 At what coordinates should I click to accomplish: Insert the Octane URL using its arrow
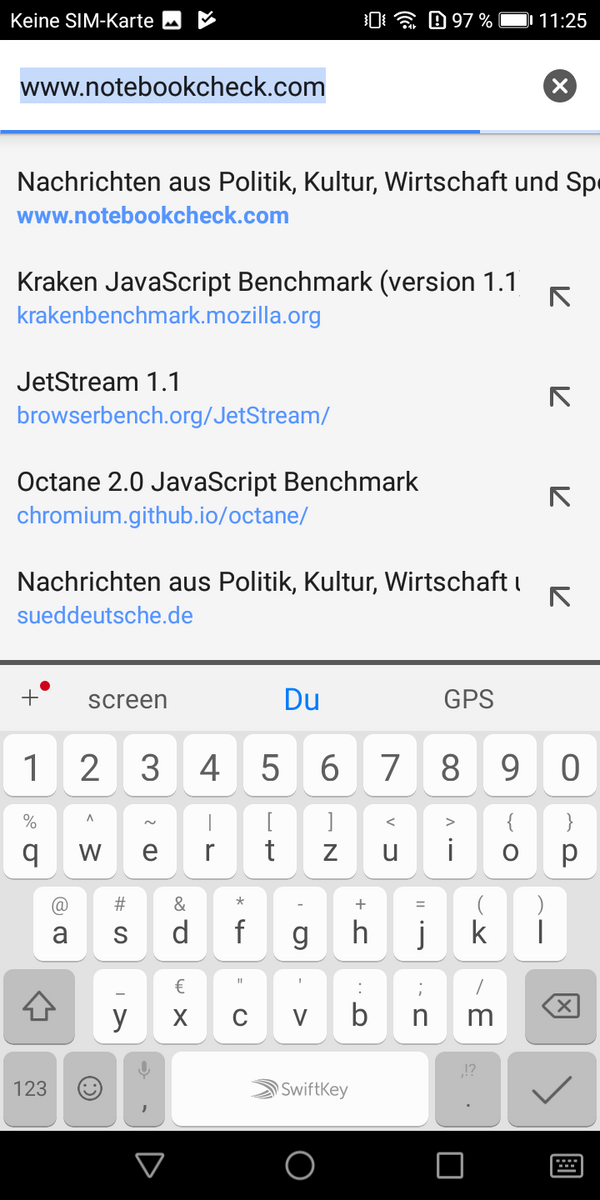click(x=560, y=497)
